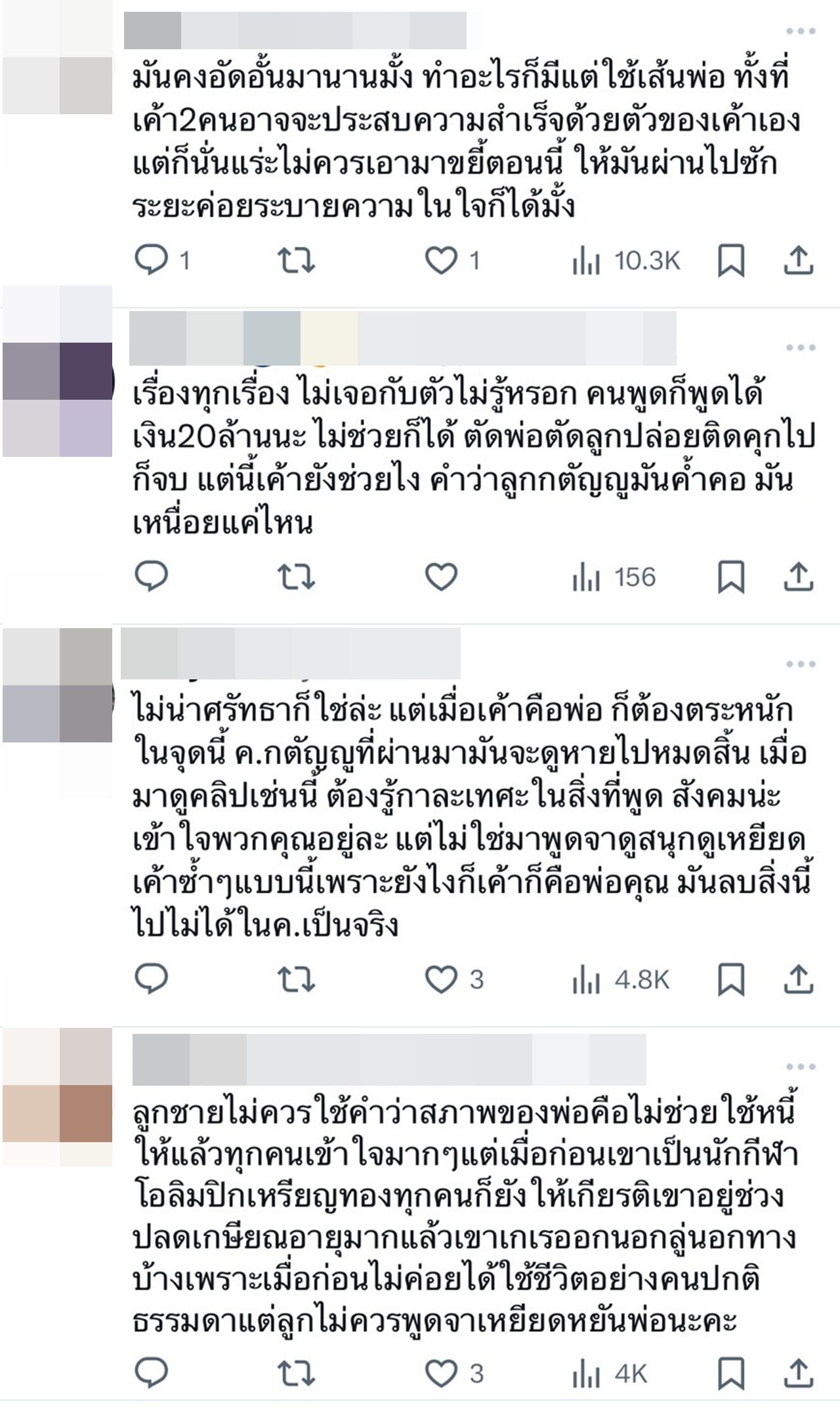Share the tweet with 4K views

tap(799, 1373)
